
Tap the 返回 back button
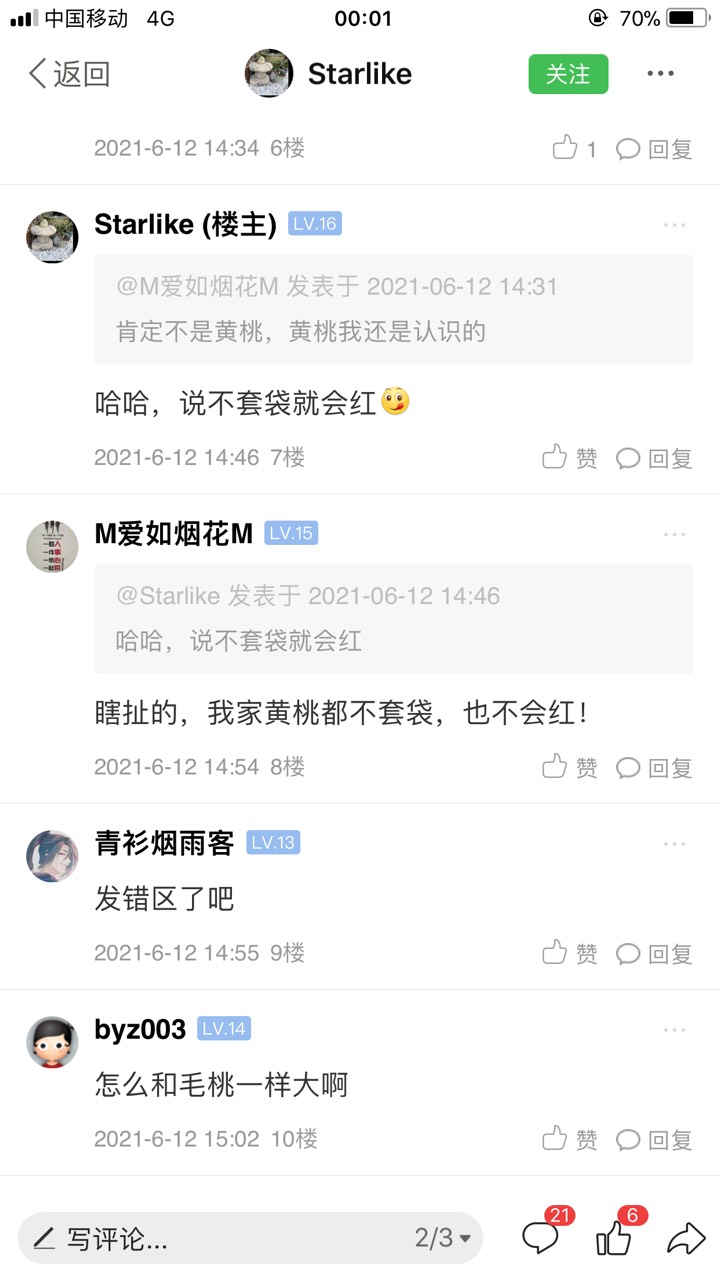tap(68, 74)
